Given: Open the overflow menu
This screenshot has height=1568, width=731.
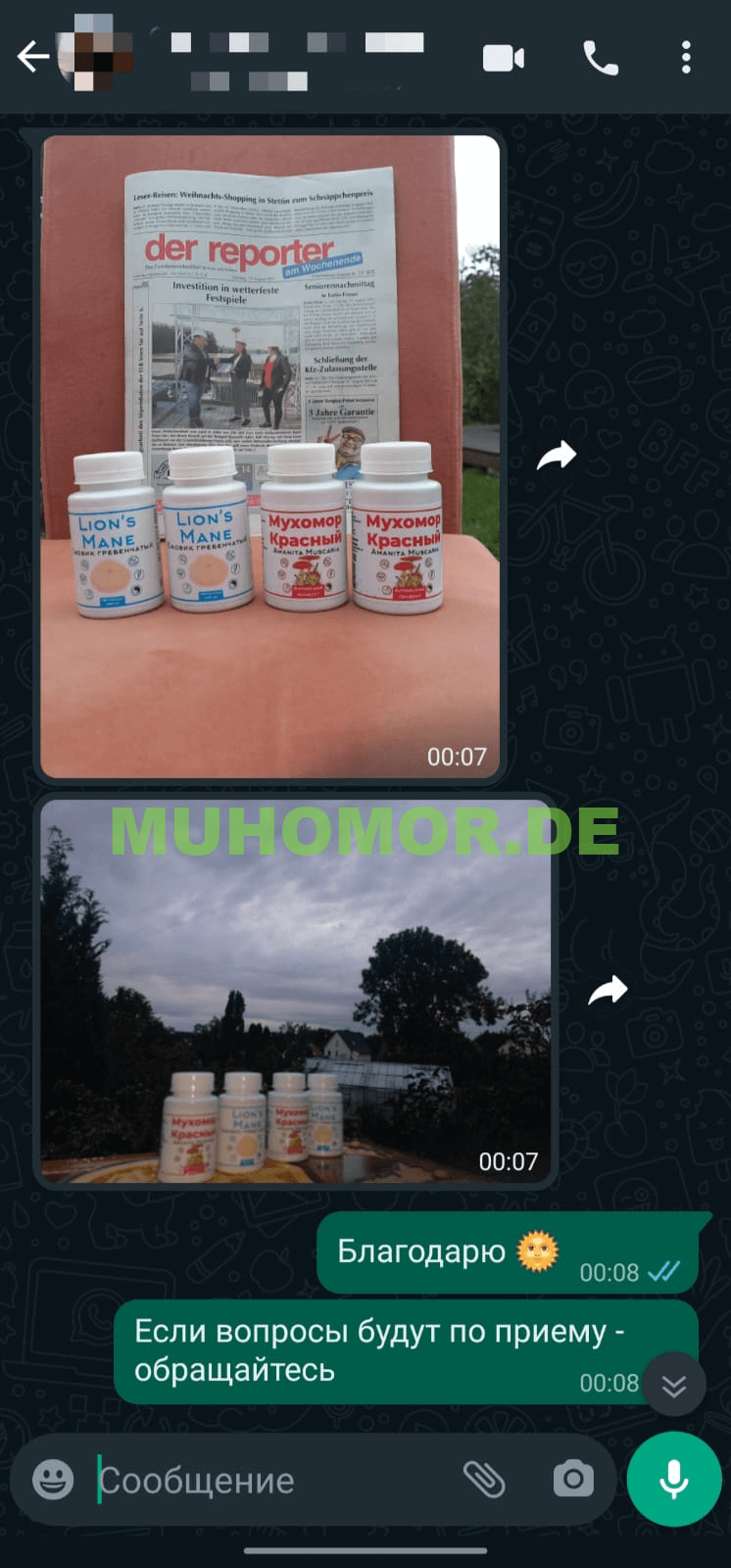Looking at the screenshot, I should point(686,58).
